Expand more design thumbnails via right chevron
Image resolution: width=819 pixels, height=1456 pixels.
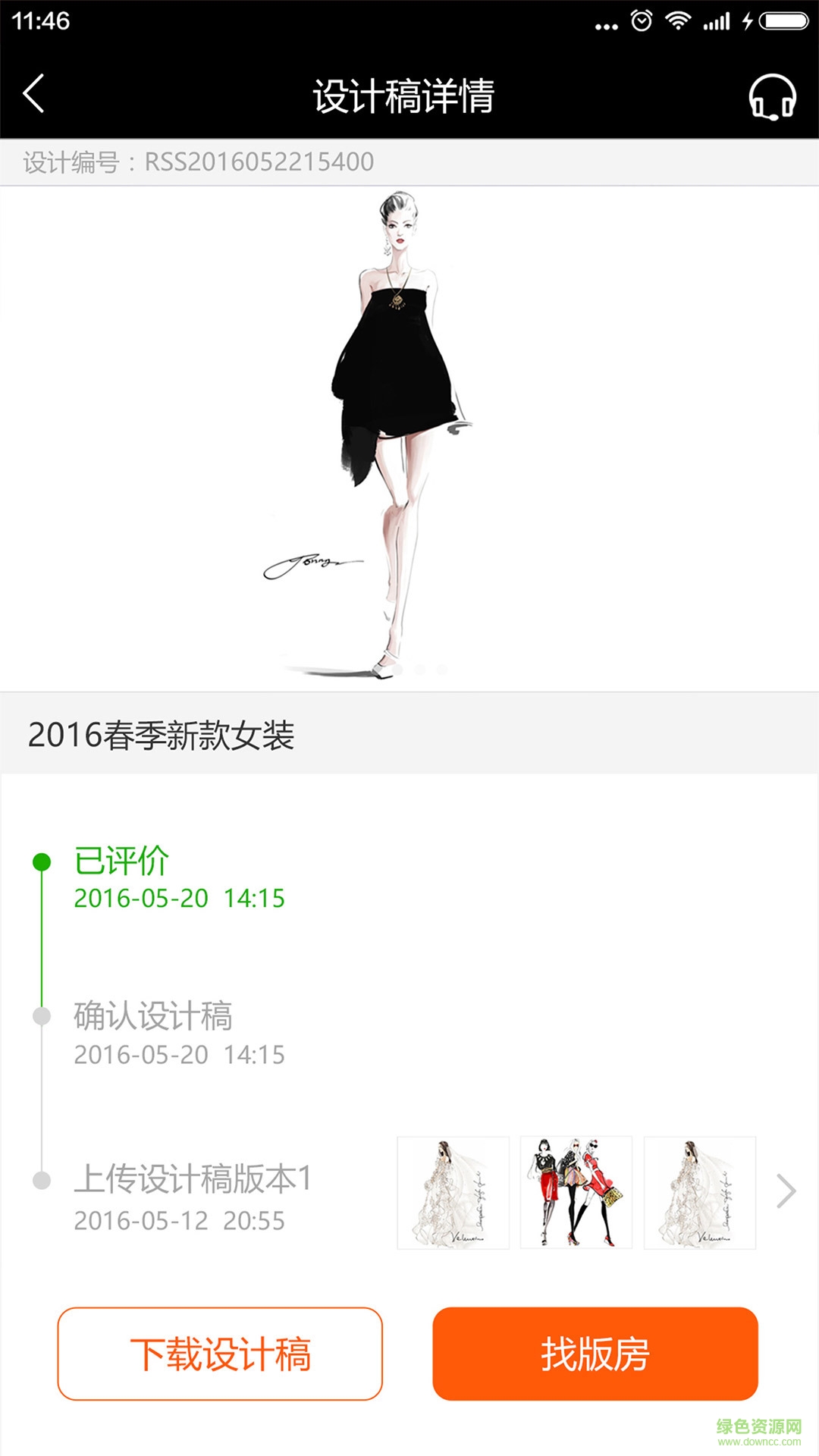pos(786,1191)
